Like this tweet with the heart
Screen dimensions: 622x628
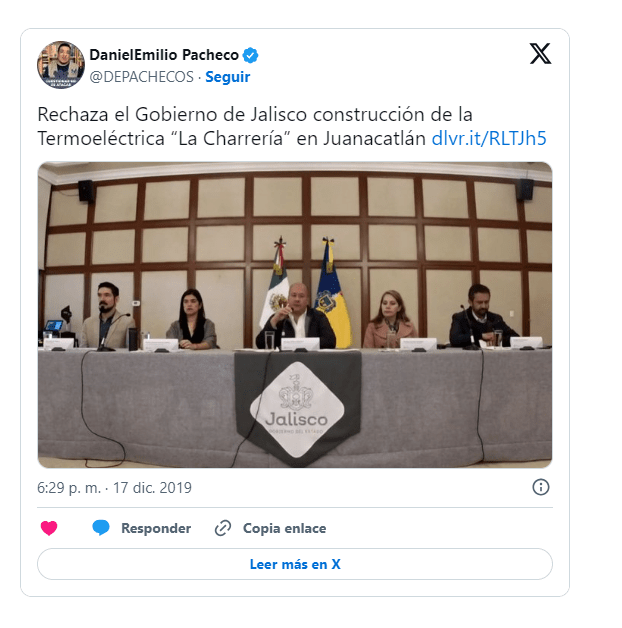[49, 528]
